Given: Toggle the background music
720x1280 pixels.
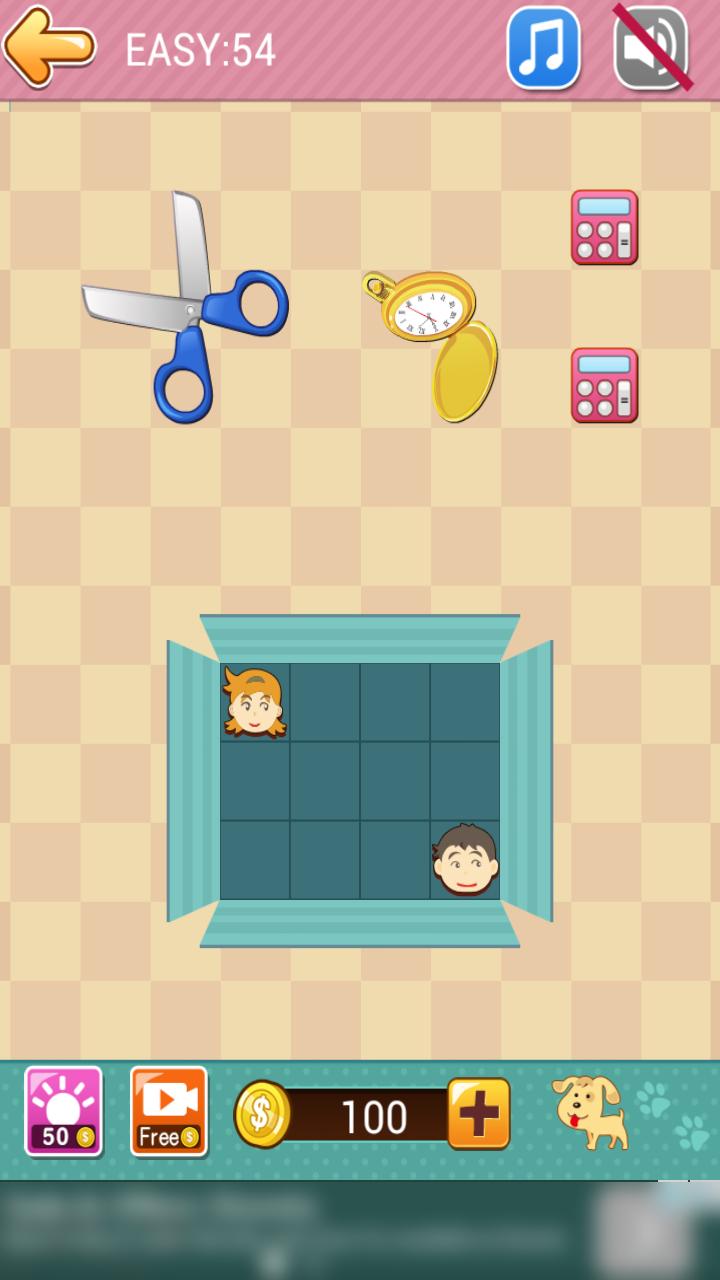Looking at the screenshot, I should coord(544,48).
